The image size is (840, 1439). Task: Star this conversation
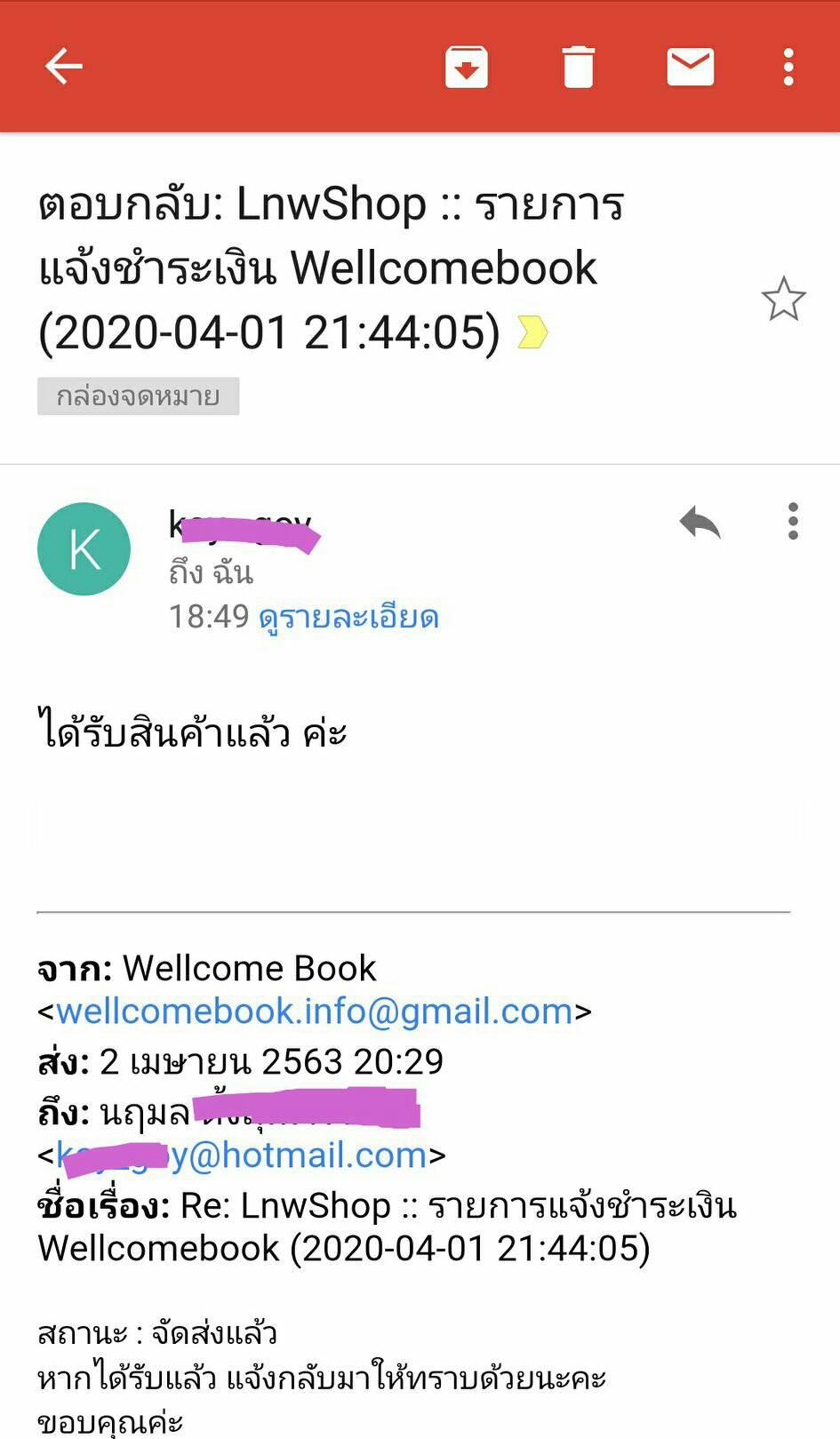pos(783,300)
